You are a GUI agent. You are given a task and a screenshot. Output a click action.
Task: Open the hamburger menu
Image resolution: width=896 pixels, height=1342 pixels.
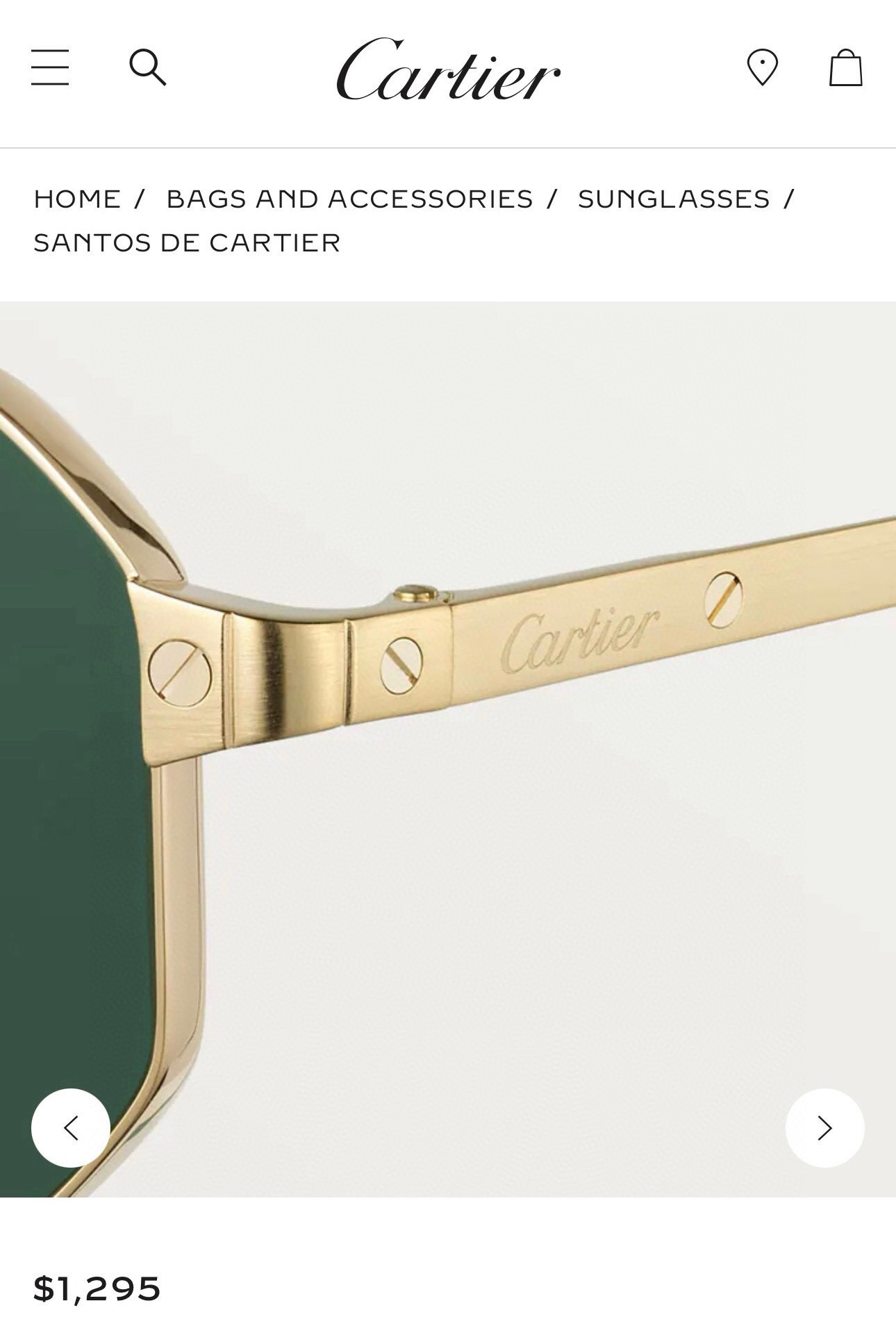(50, 67)
